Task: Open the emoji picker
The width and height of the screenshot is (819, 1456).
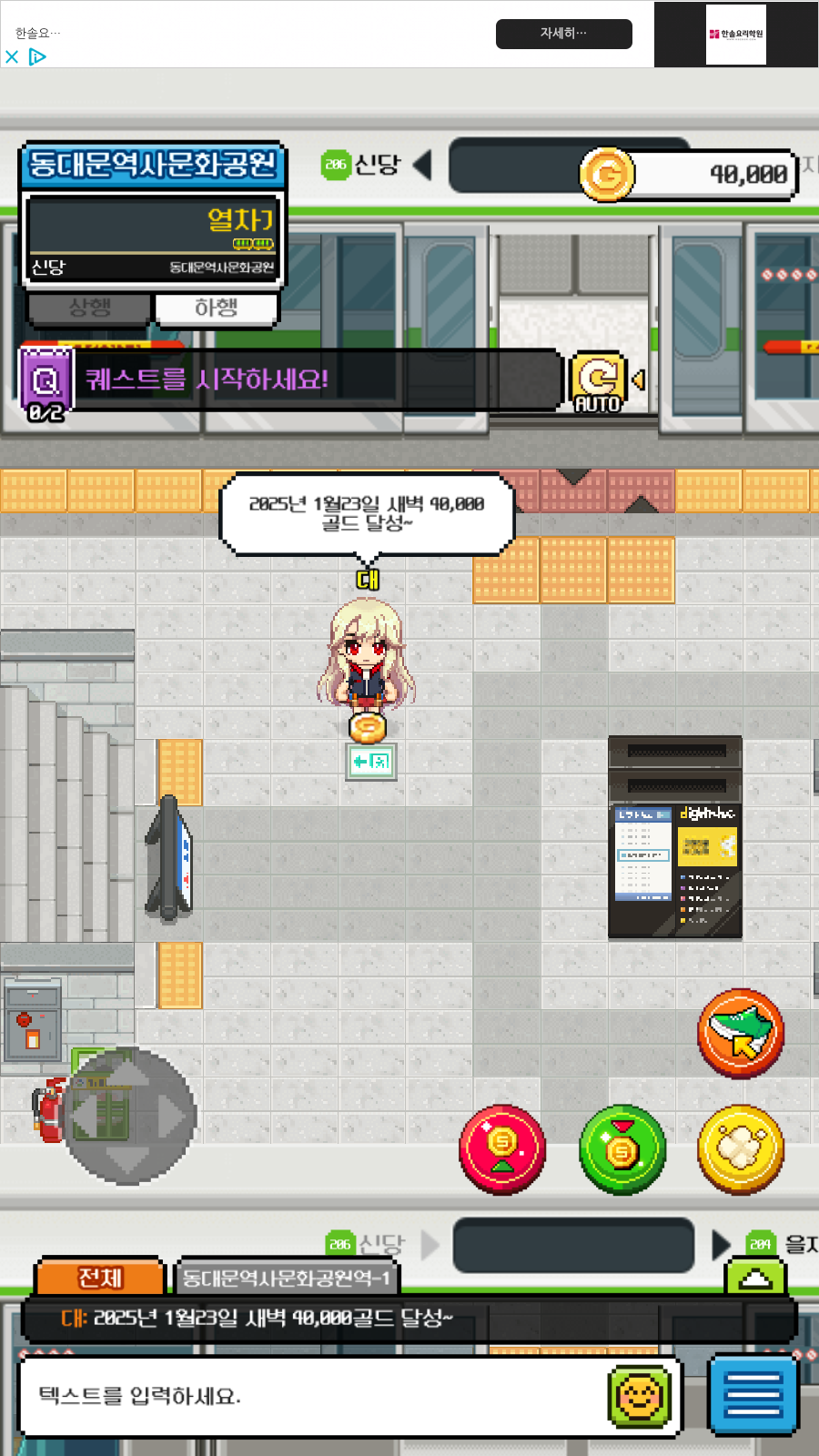Action: tap(640, 1396)
